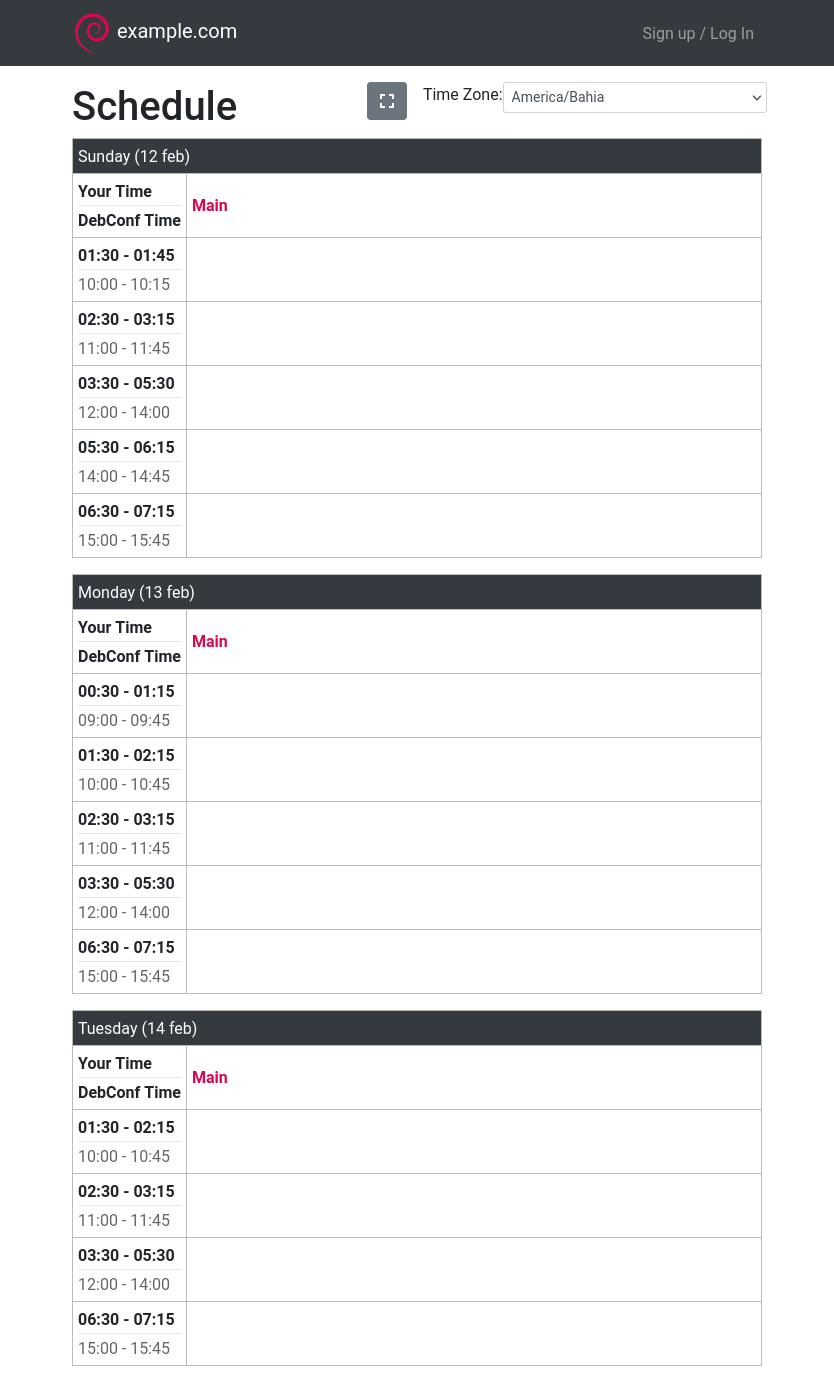
Task: Go to the example.com home link
Action: click(156, 32)
